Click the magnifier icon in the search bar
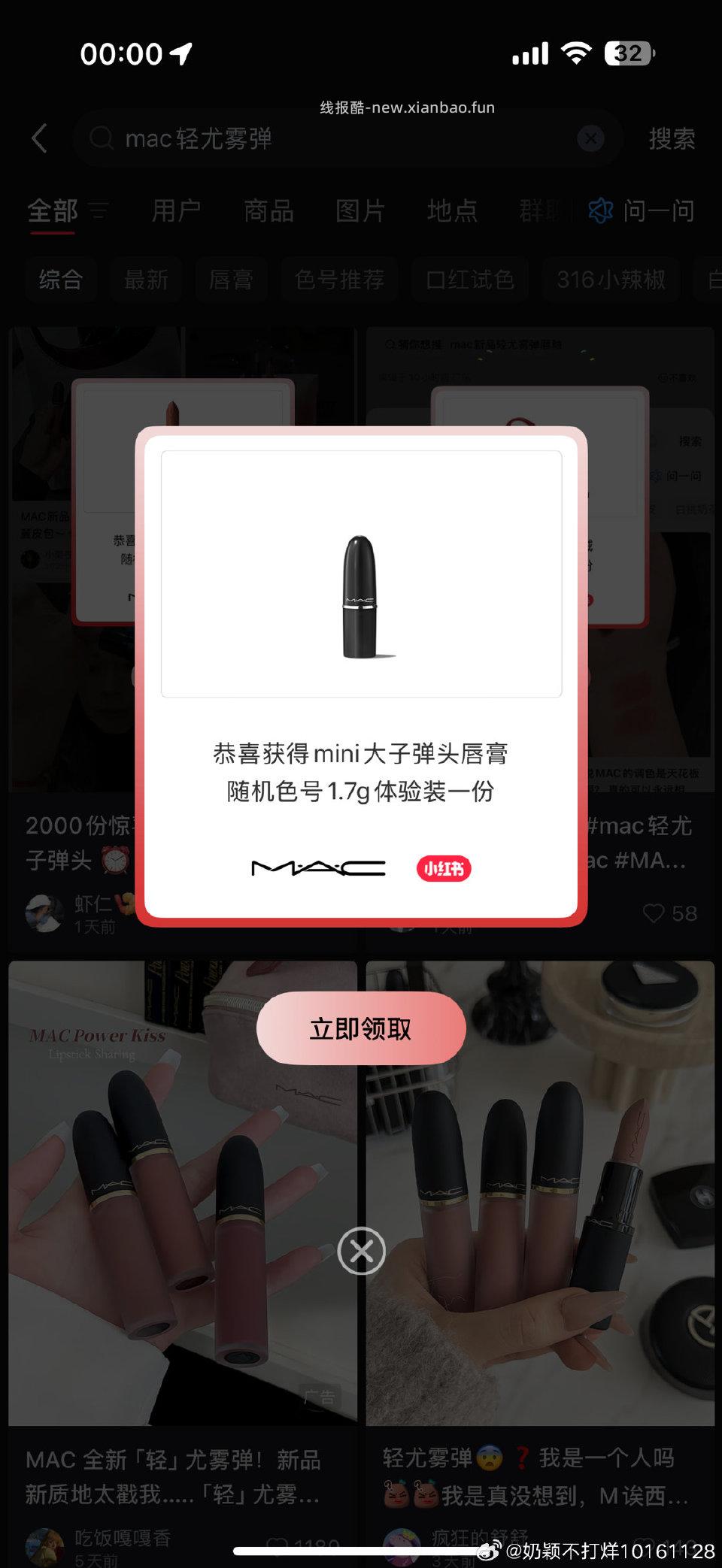This screenshot has height=1568, width=722. coord(100,138)
